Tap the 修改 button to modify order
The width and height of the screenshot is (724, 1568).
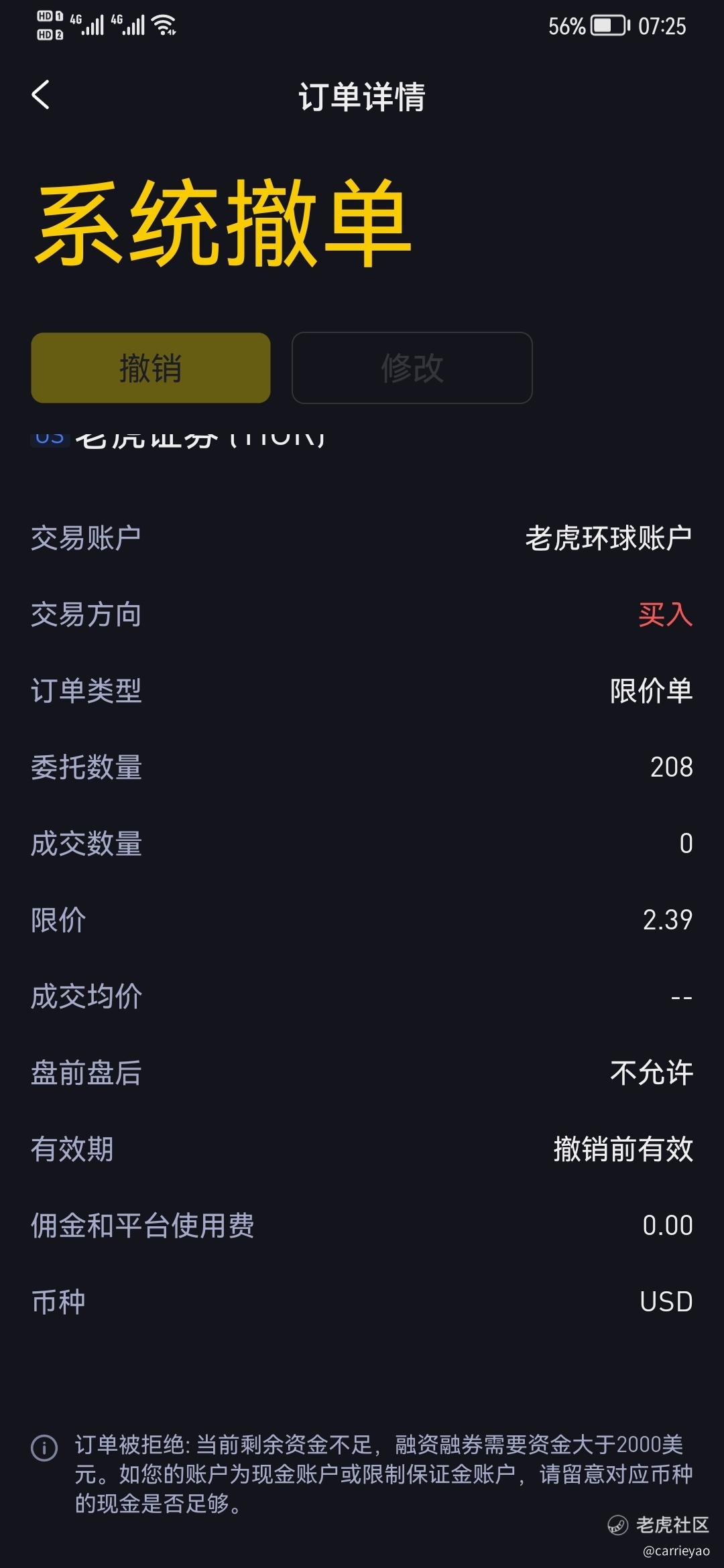412,368
